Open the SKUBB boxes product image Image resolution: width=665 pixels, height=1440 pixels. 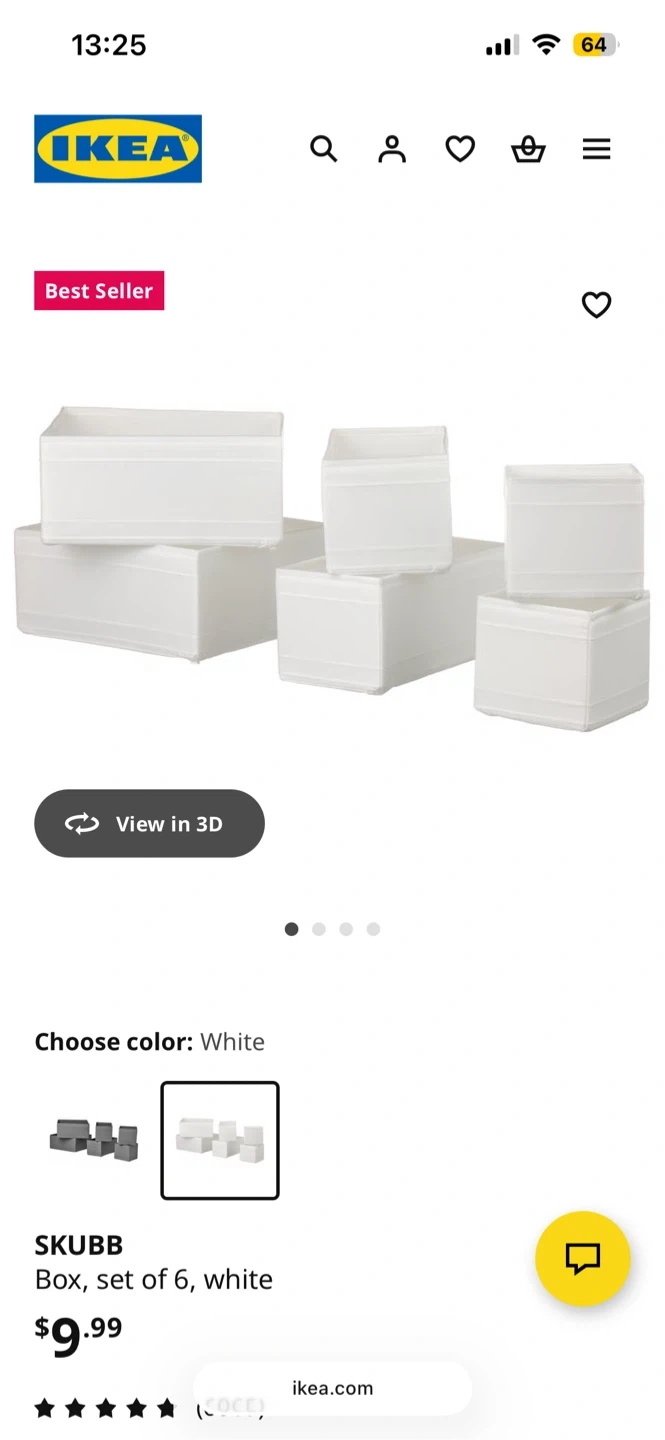click(332, 570)
